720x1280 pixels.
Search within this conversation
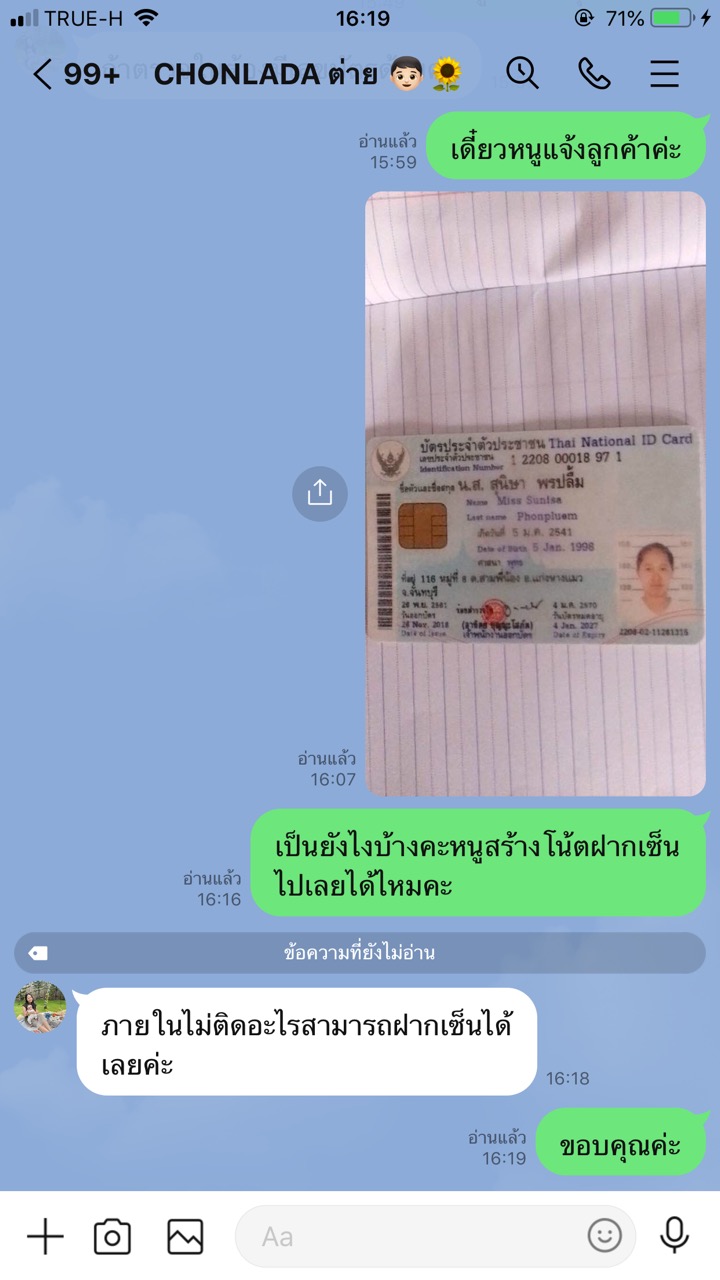click(x=522, y=73)
